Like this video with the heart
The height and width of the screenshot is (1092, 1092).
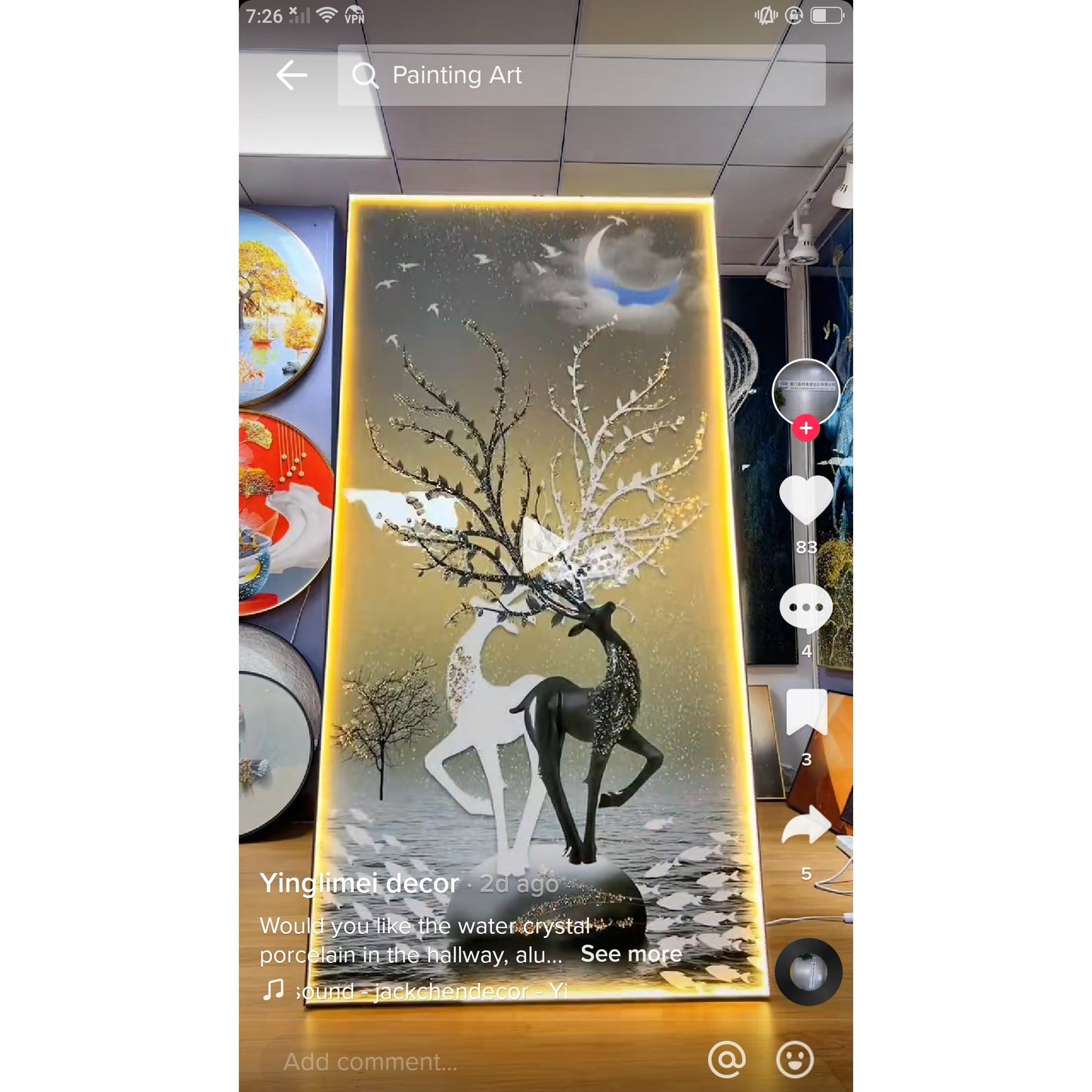(806, 500)
